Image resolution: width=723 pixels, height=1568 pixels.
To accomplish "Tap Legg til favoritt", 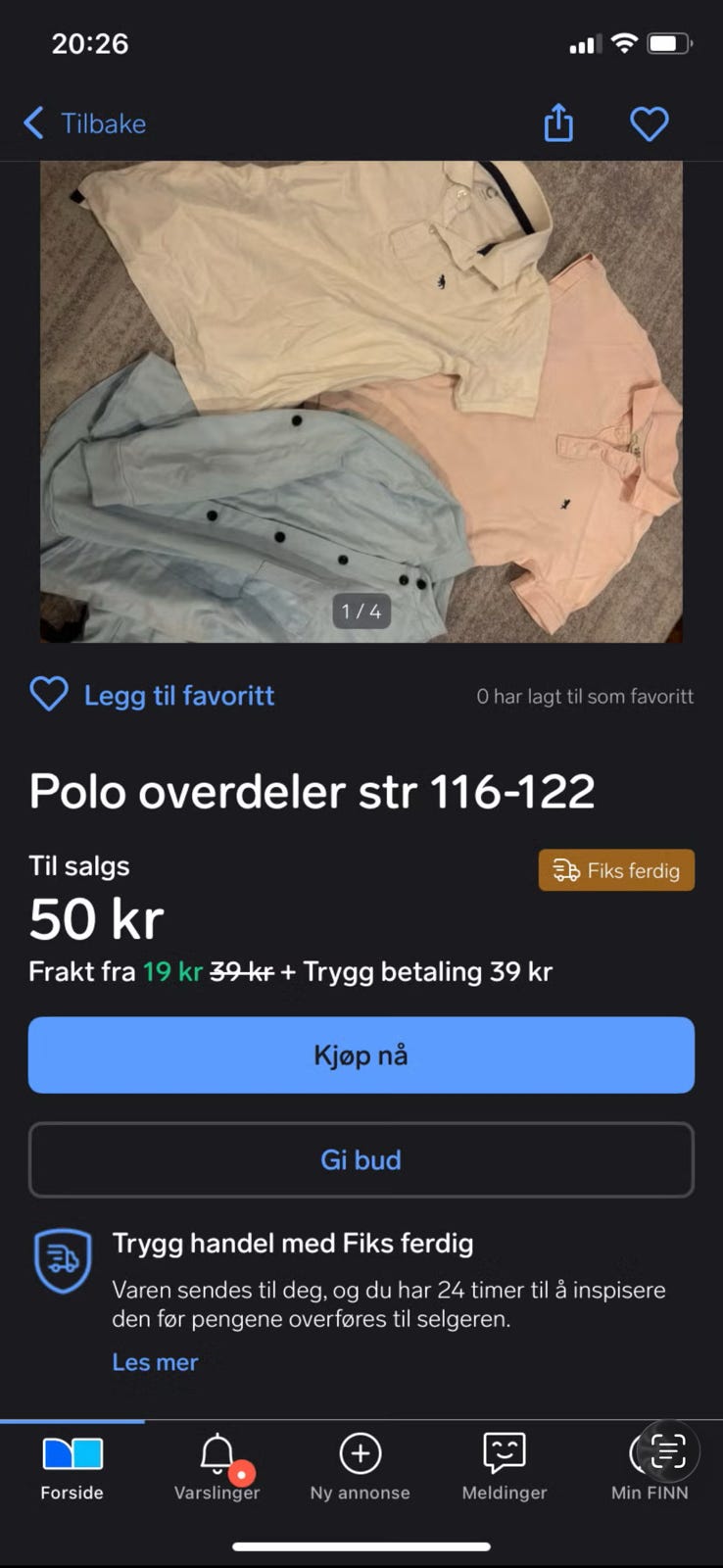I will click(153, 695).
